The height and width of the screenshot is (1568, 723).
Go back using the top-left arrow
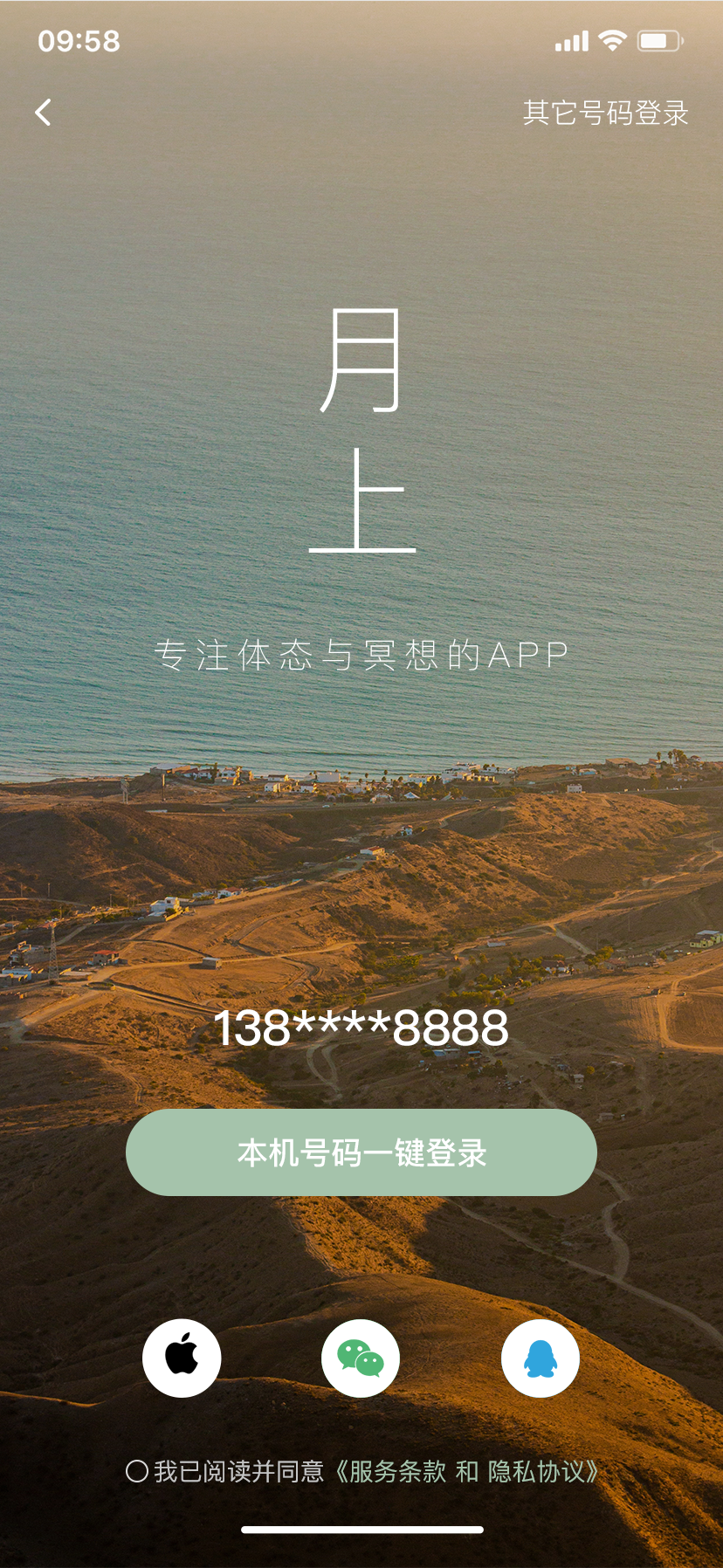[43, 113]
